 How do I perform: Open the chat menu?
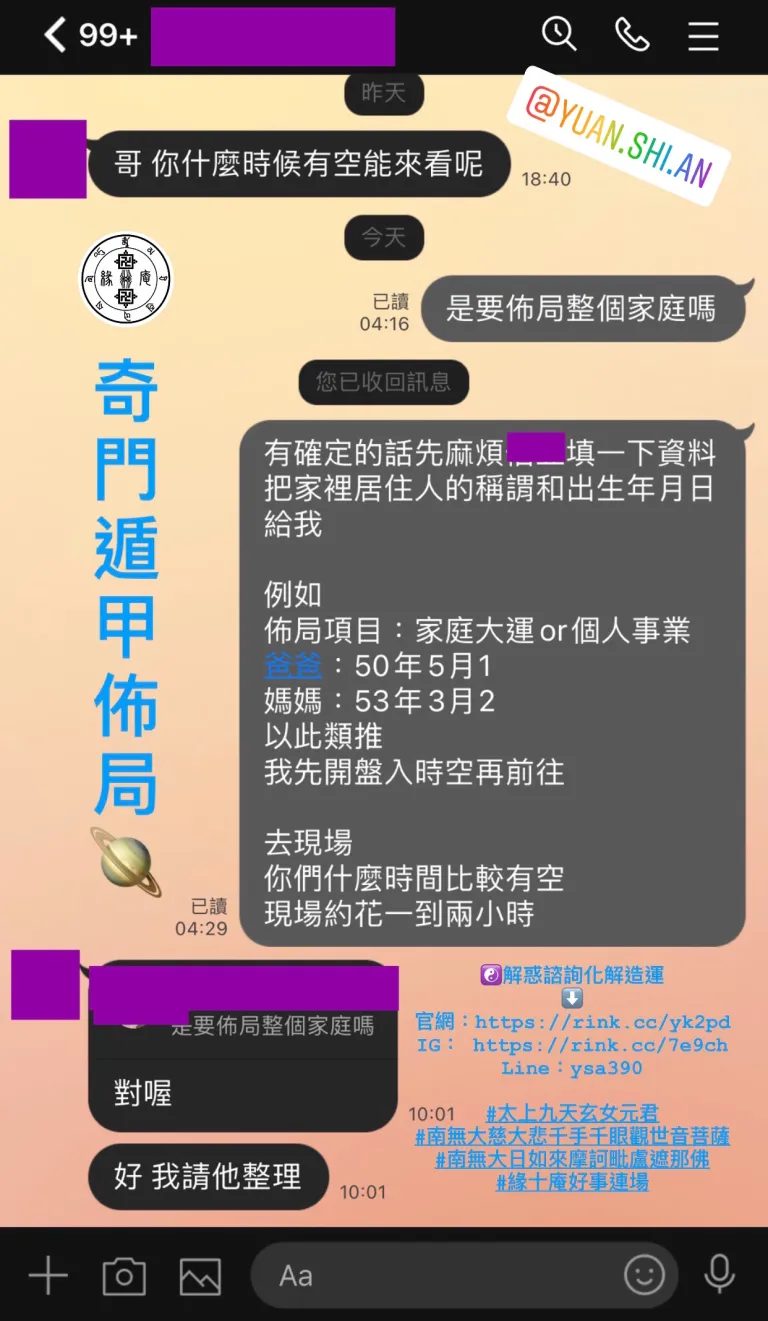coord(703,36)
